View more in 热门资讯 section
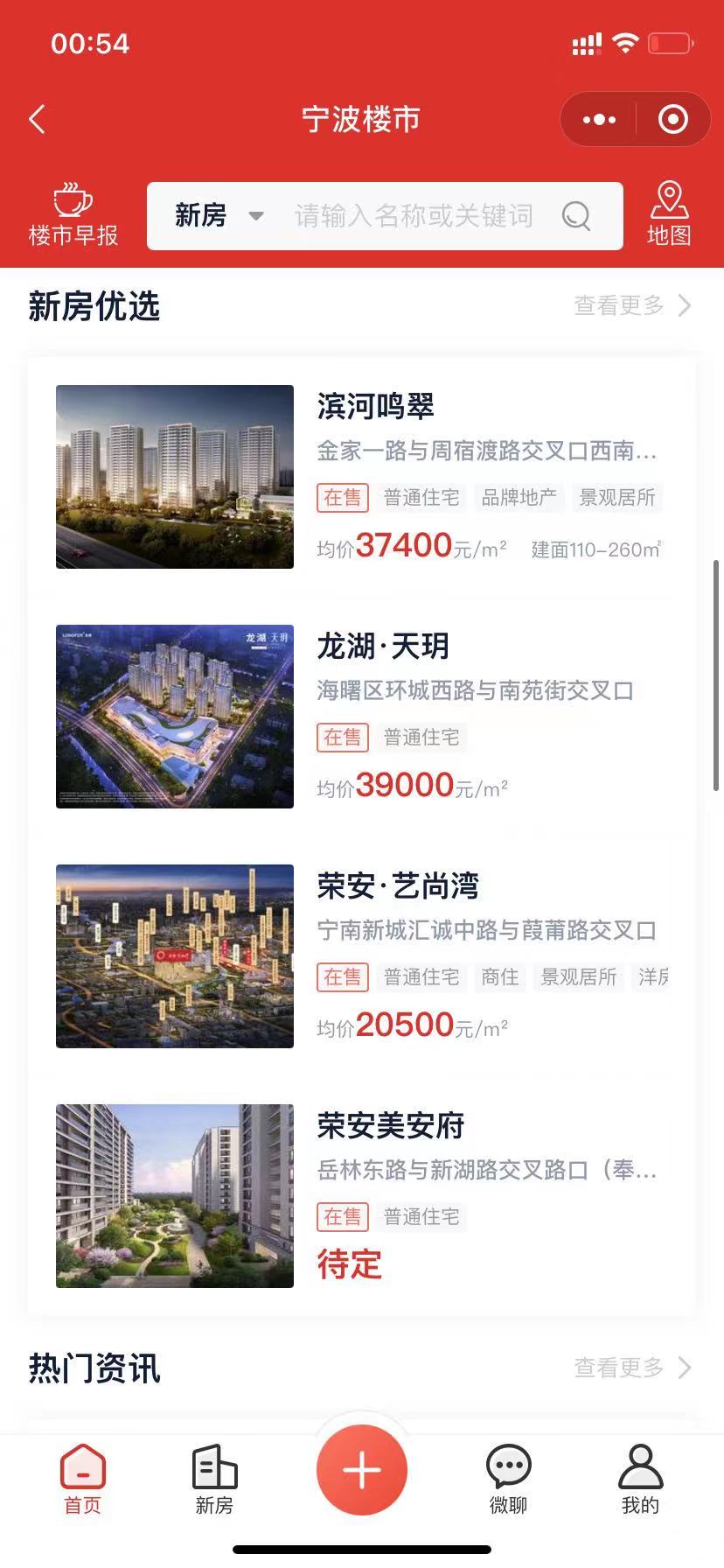Screen dimensions: 724x1568 pos(632,1368)
